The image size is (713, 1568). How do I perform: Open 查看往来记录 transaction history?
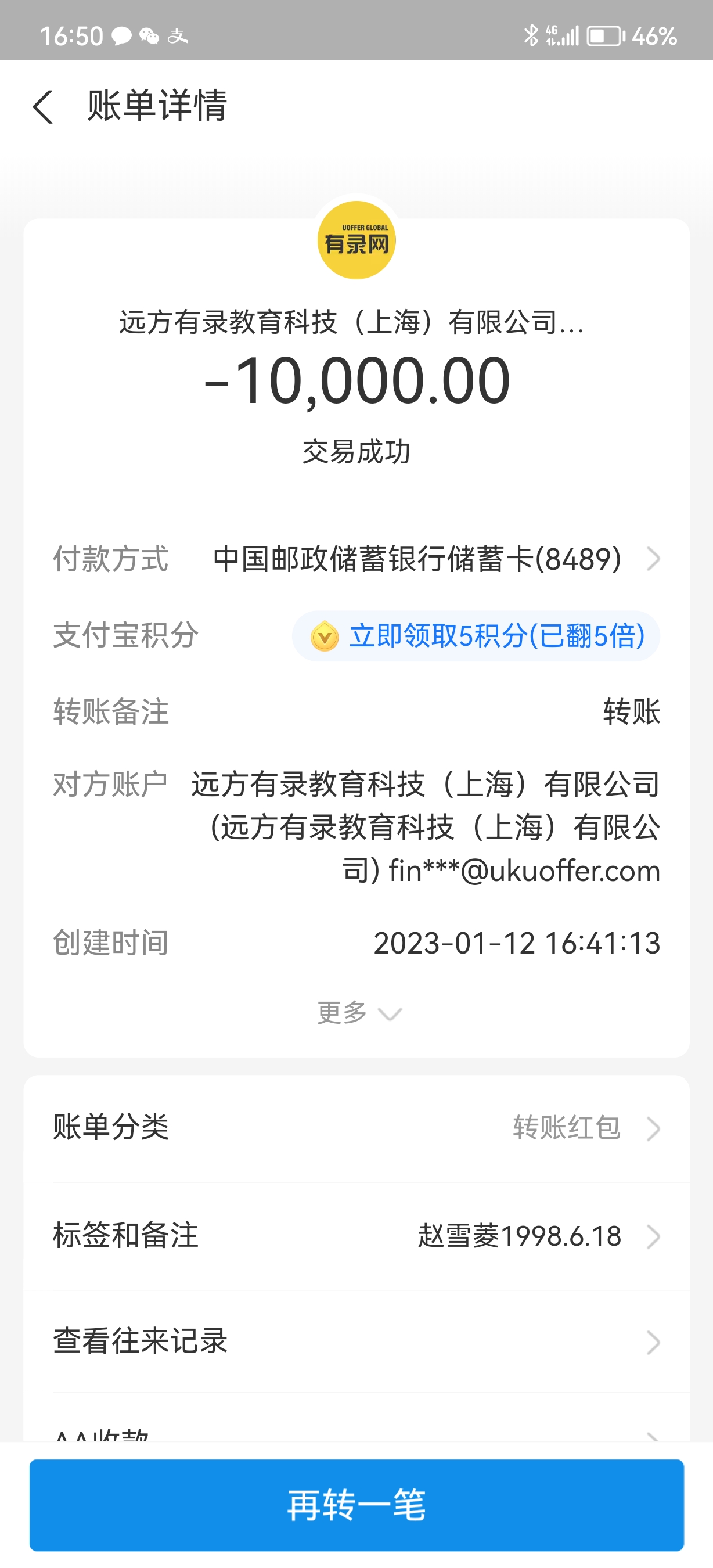(x=356, y=1342)
